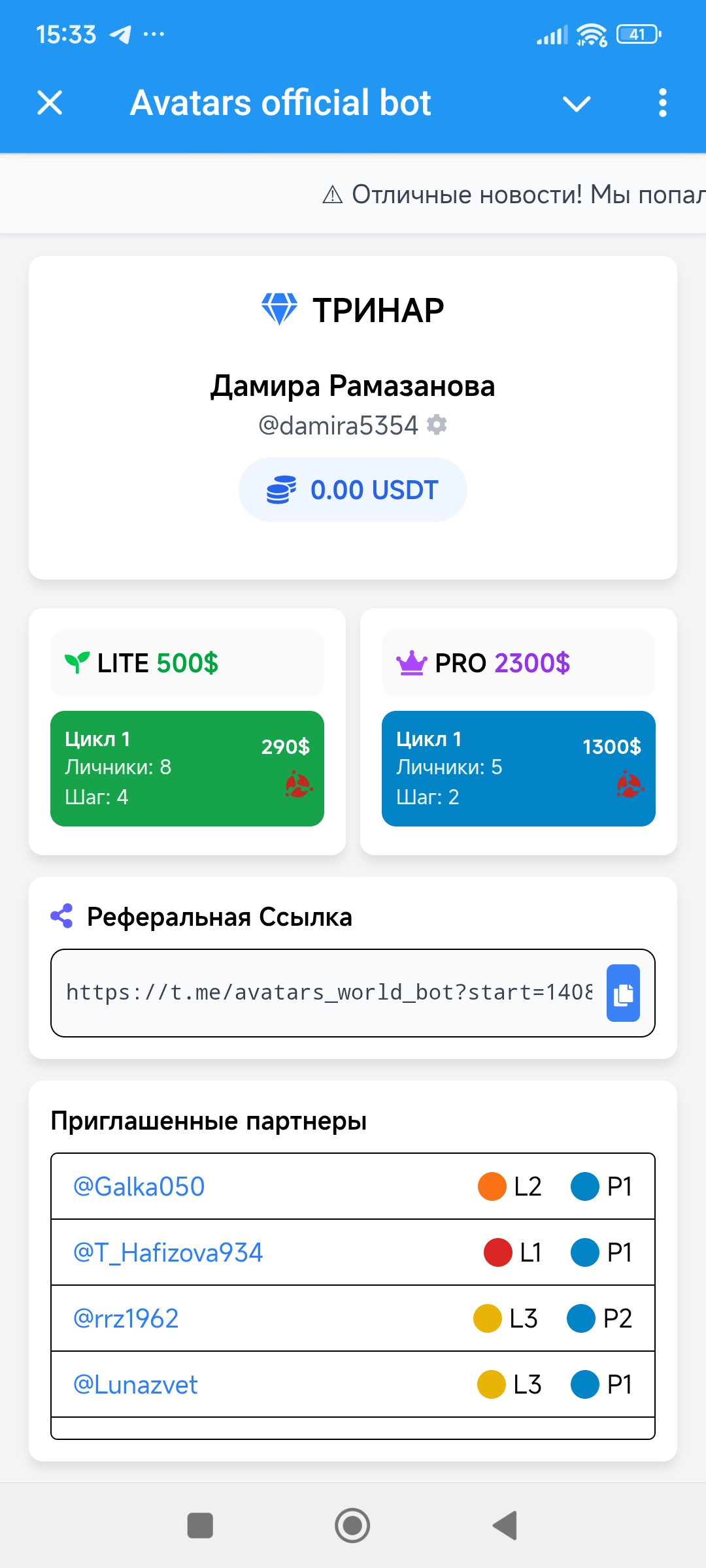Tap the 0.00 USDT balance button
Image resolution: width=706 pixels, height=1568 pixels.
353,490
